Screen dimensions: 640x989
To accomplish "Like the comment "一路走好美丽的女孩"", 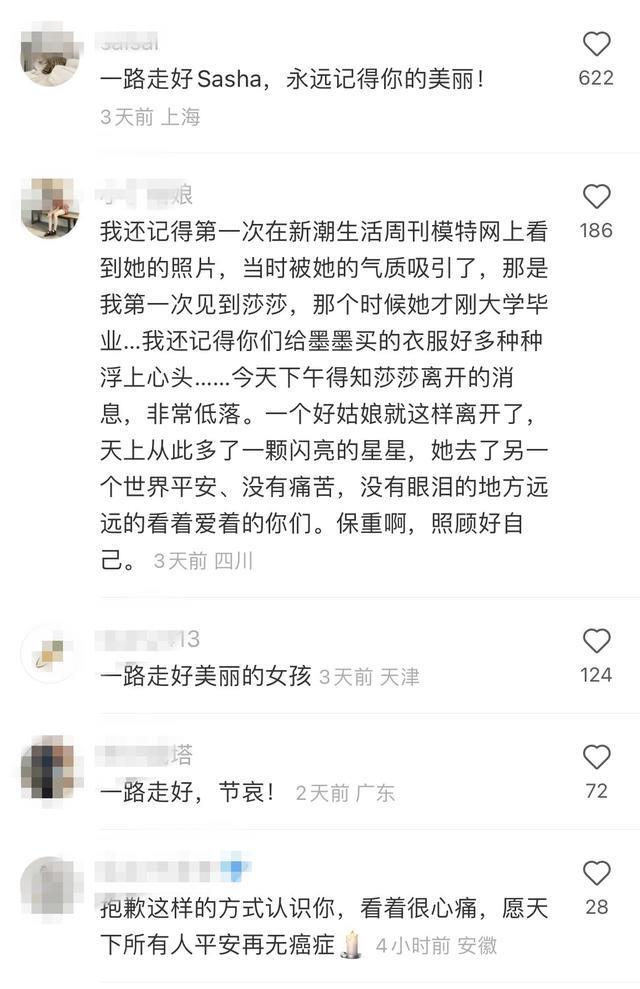I will (596, 641).
